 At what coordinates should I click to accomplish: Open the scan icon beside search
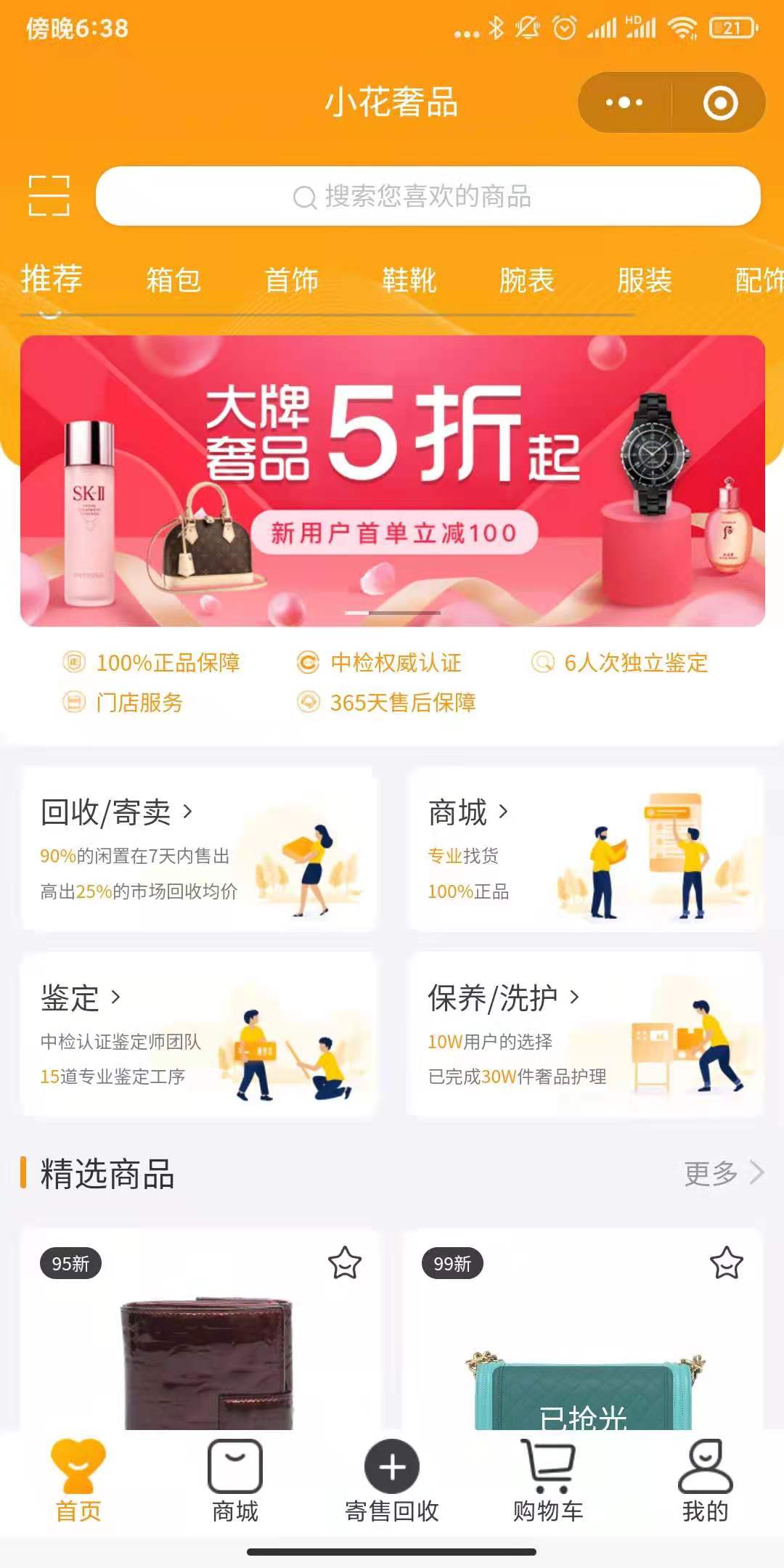click(x=49, y=196)
